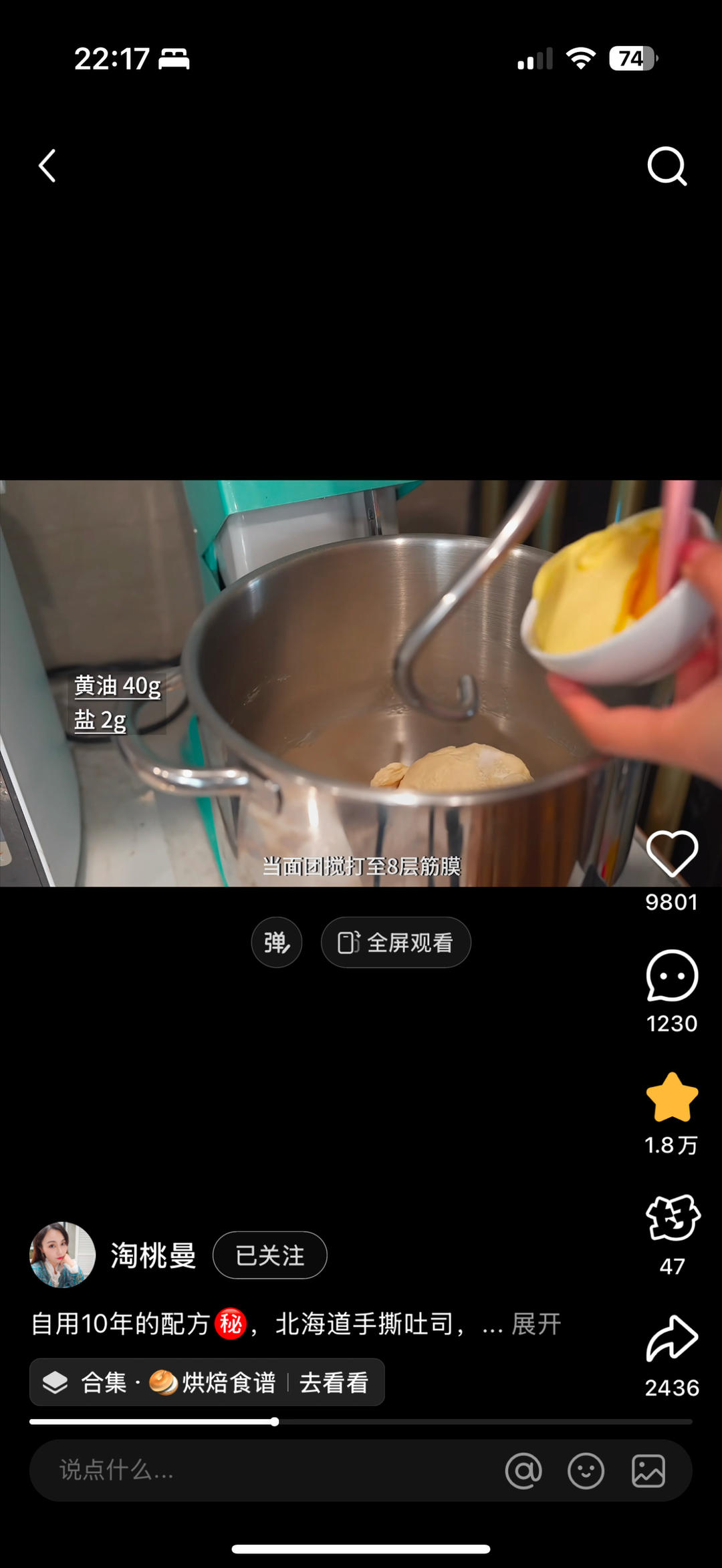This screenshot has height=1568, width=722.
Task: Open the emoji picker in comment bar
Action: tap(586, 1471)
